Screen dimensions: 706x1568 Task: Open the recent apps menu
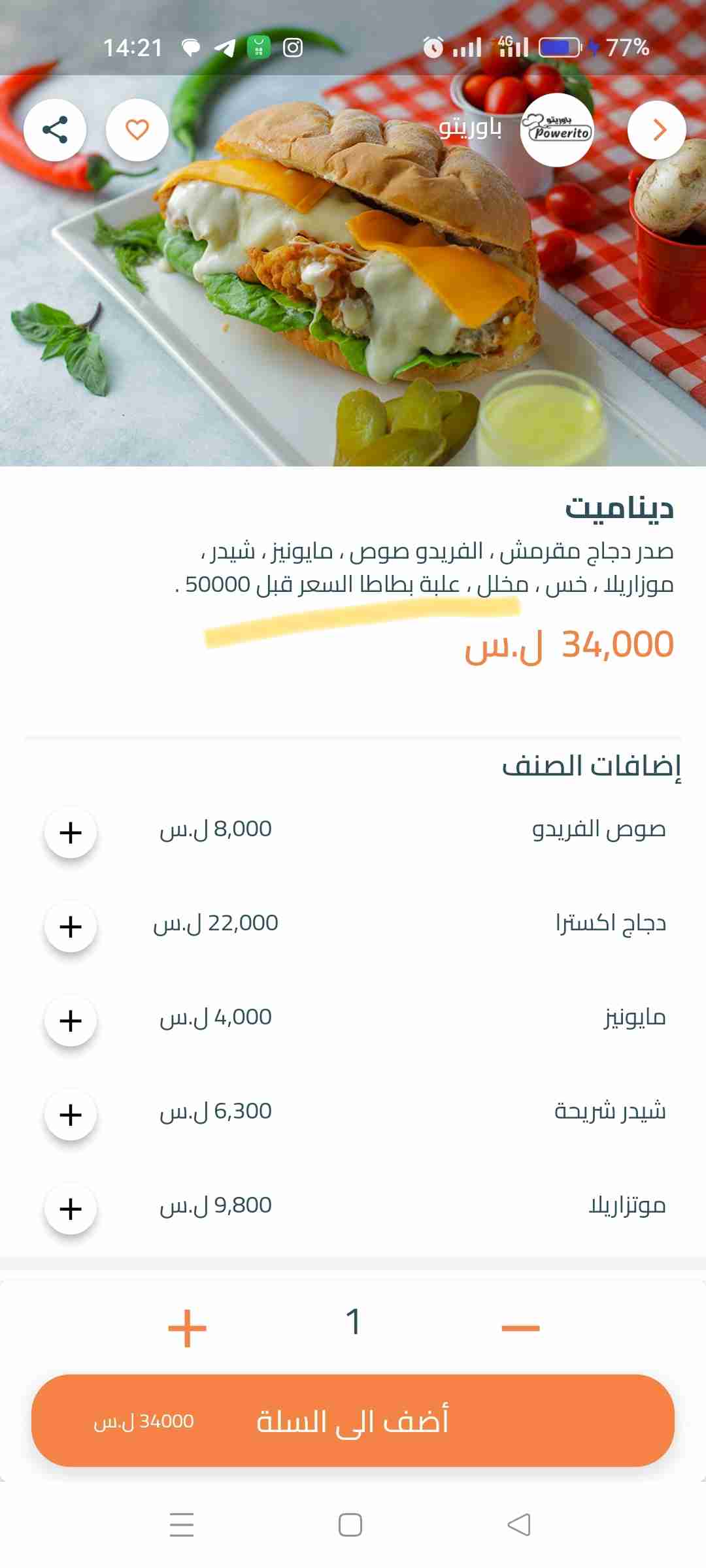(x=182, y=1525)
